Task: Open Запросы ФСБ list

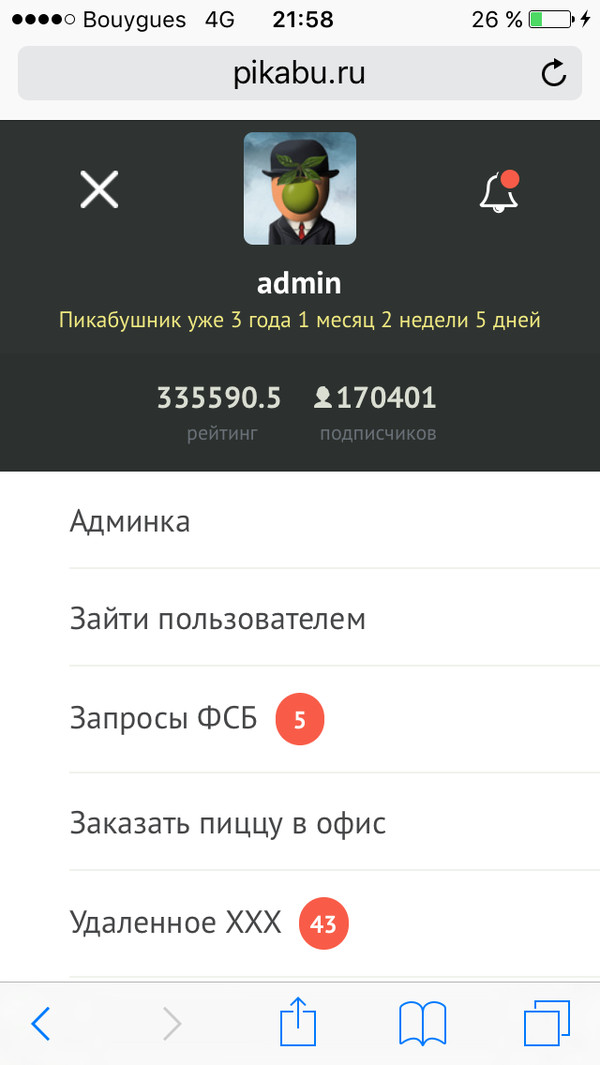Action: coord(165,718)
